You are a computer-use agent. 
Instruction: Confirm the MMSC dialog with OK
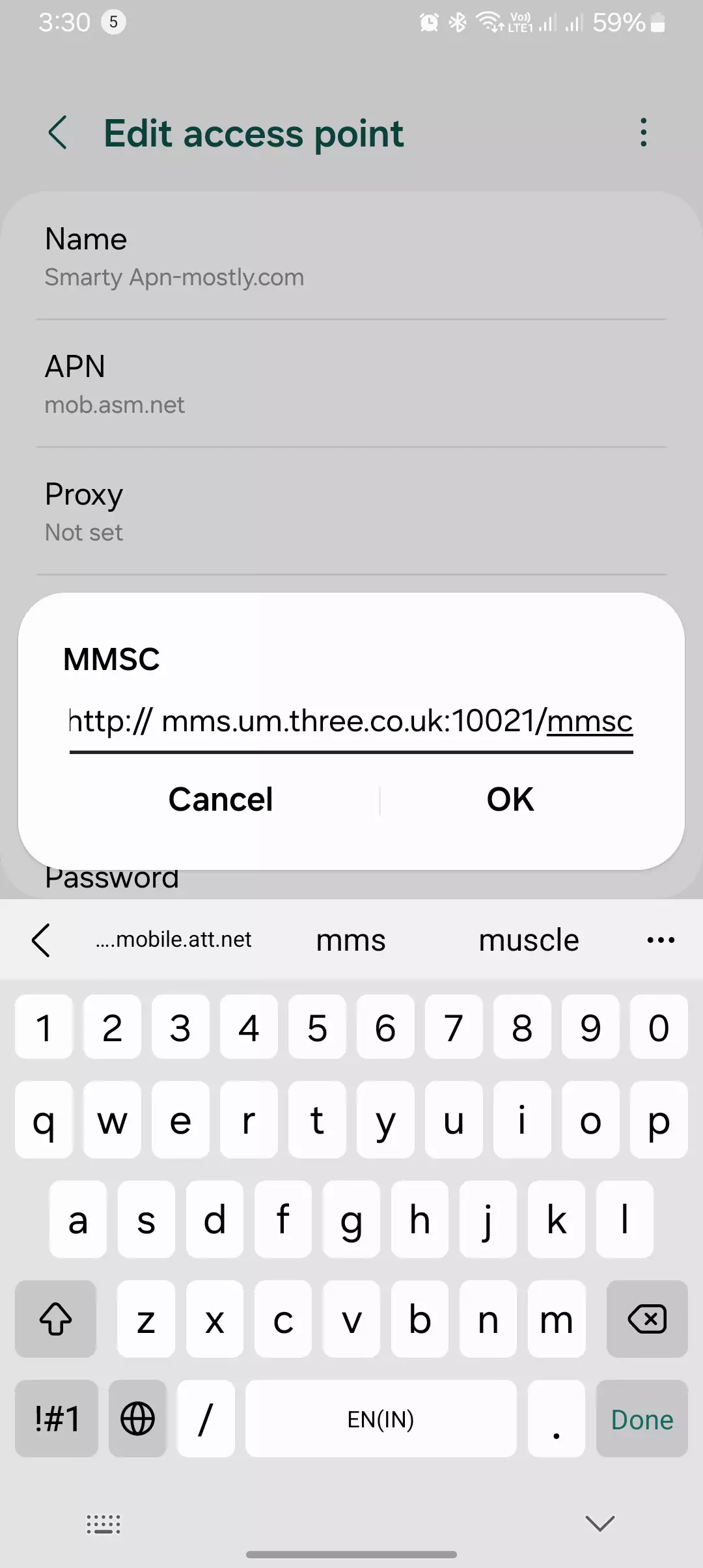510,800
